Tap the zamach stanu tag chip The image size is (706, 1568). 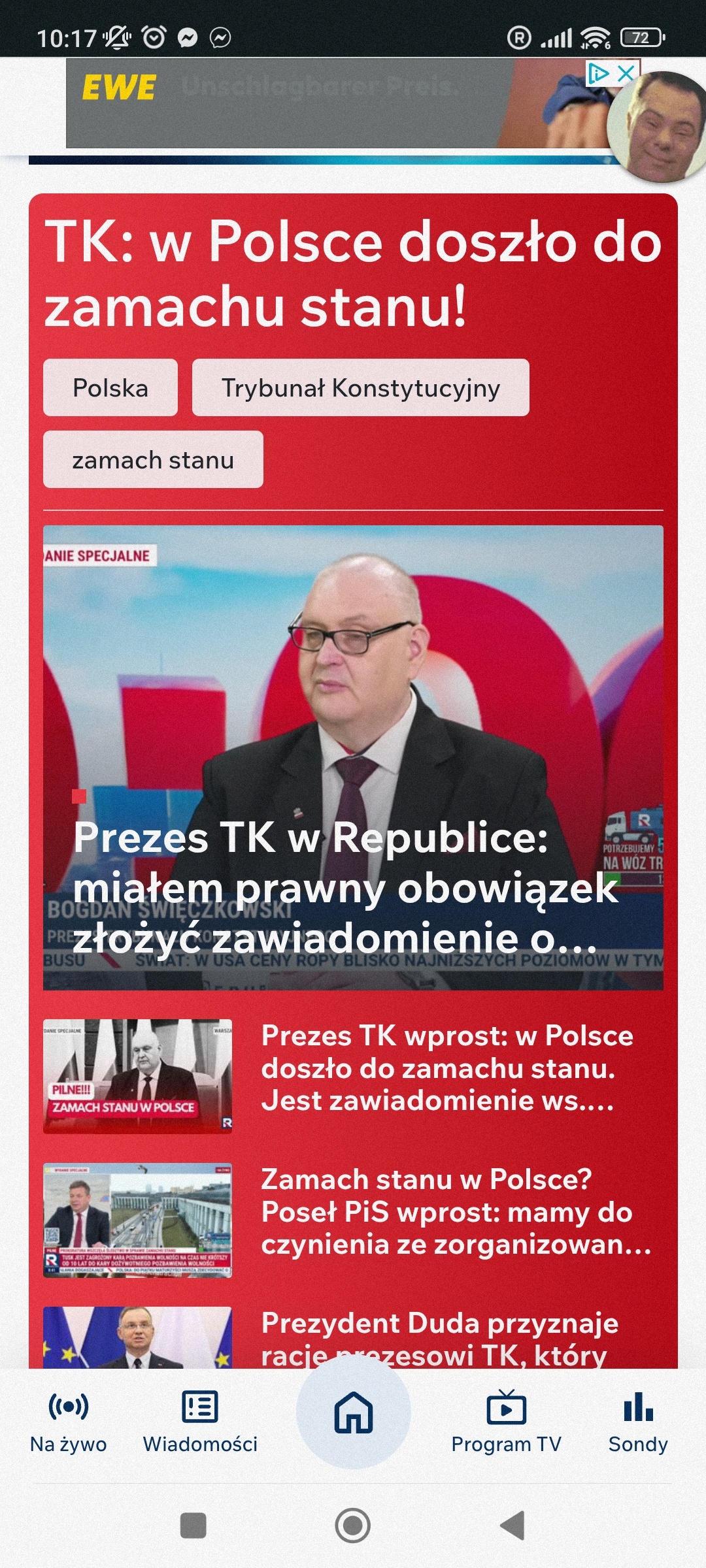click(153, 459)
